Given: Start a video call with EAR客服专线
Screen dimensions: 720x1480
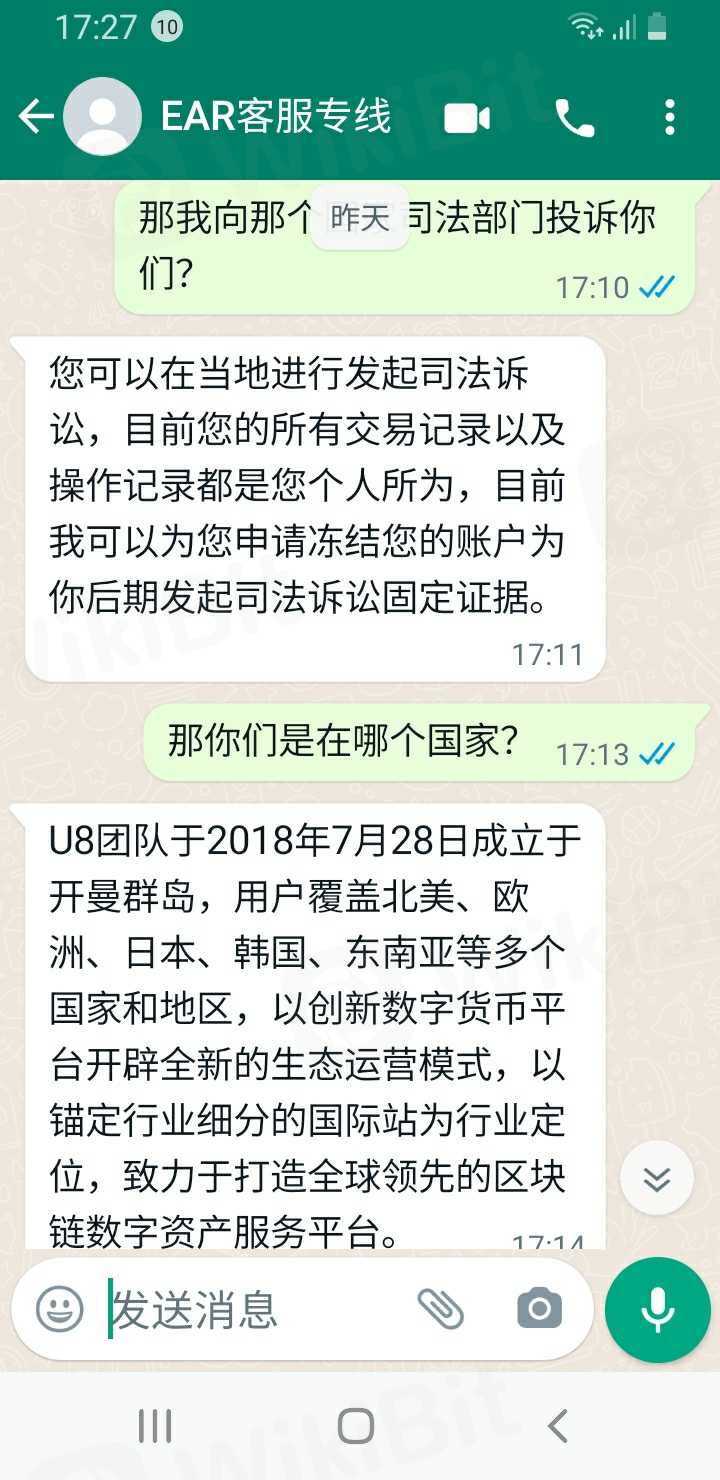Looking at the screenshot, I should [x=467, y=119].
